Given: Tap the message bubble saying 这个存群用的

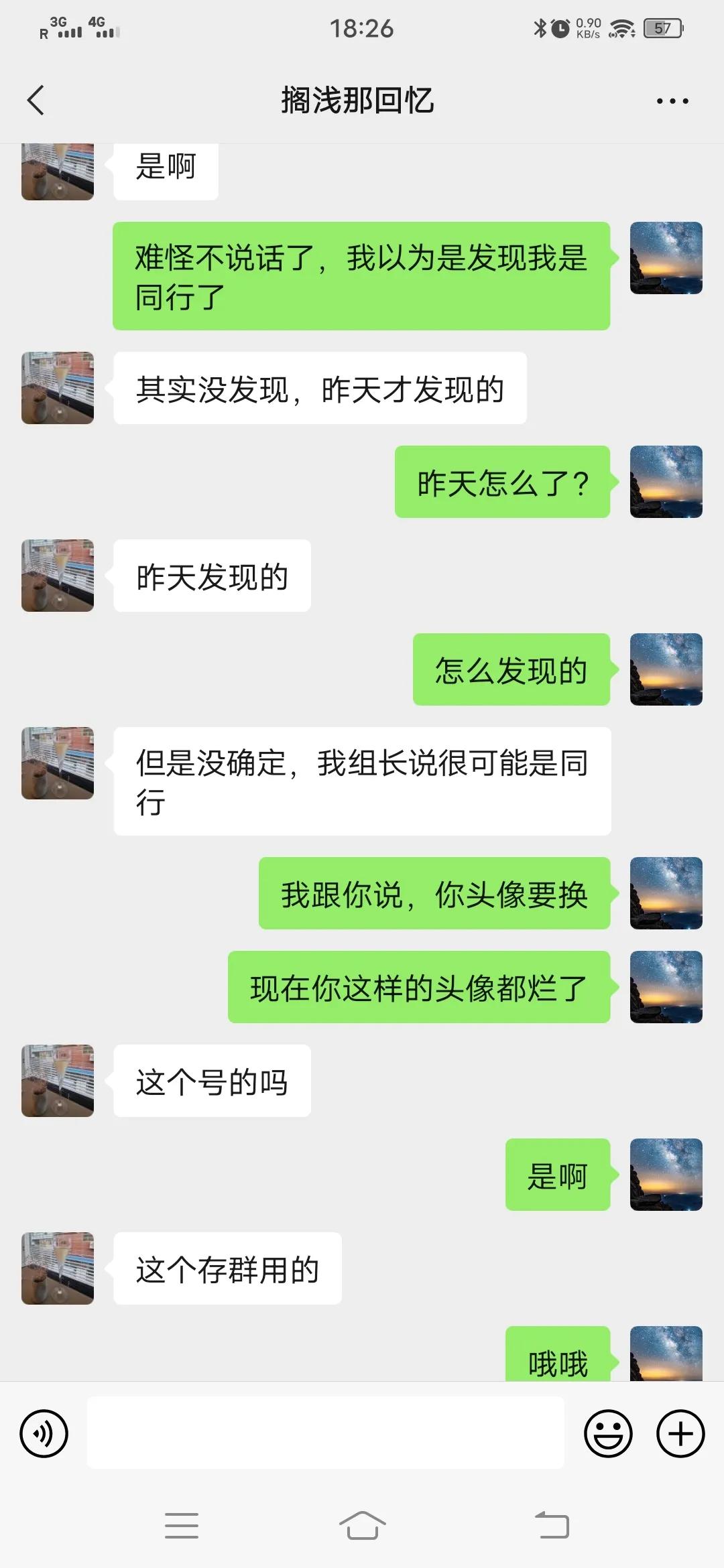Looking at the screenshot, I should [228, 1268].
